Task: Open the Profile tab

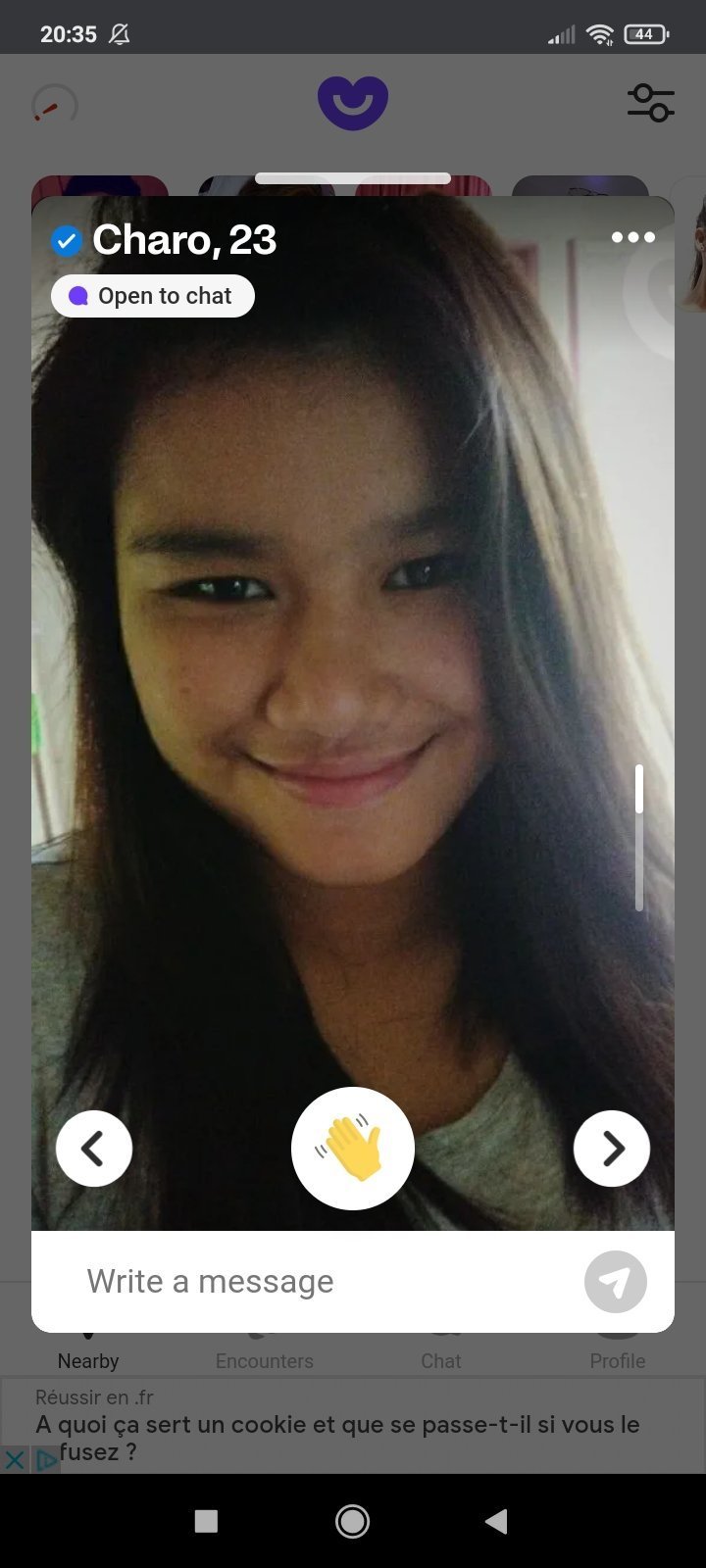Action: tap(618, 1361)
